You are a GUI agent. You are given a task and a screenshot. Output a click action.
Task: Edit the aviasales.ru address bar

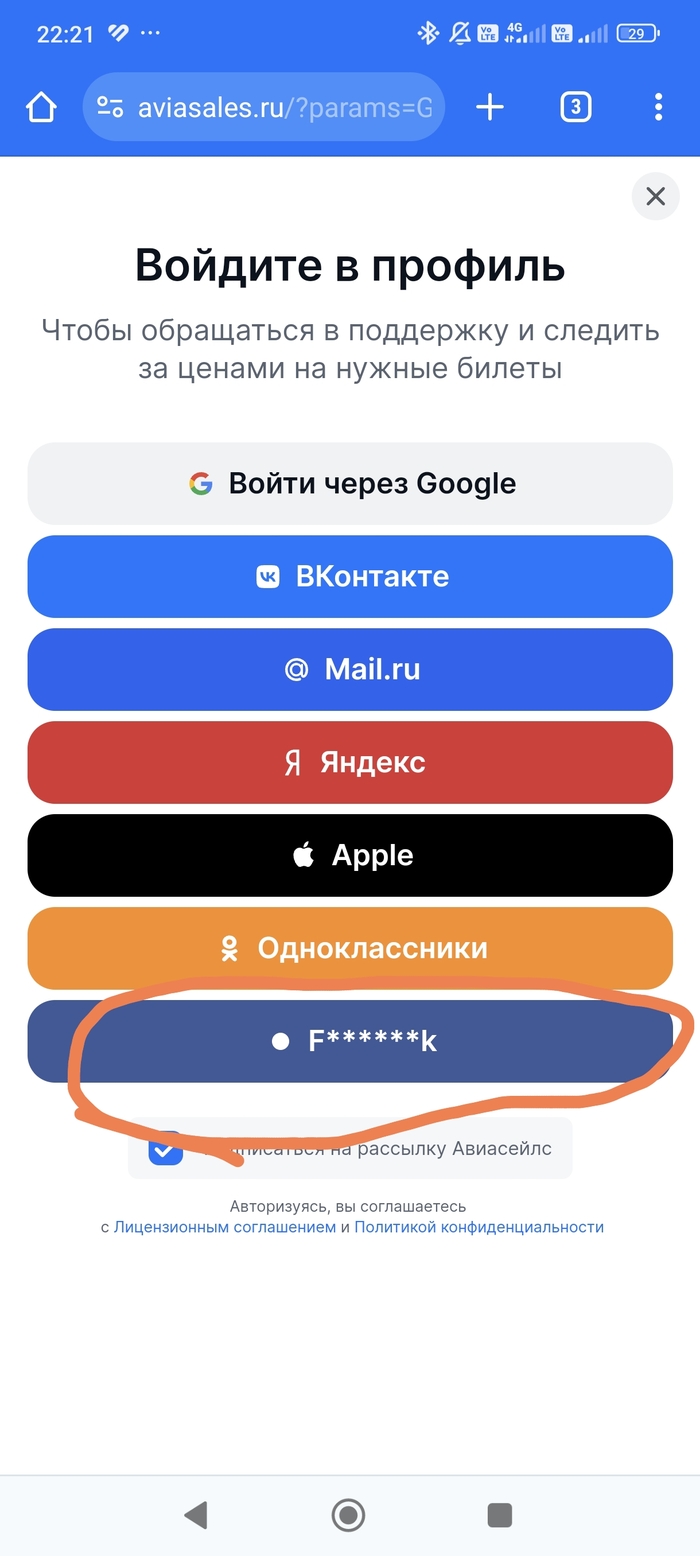(x=264, y=107)
